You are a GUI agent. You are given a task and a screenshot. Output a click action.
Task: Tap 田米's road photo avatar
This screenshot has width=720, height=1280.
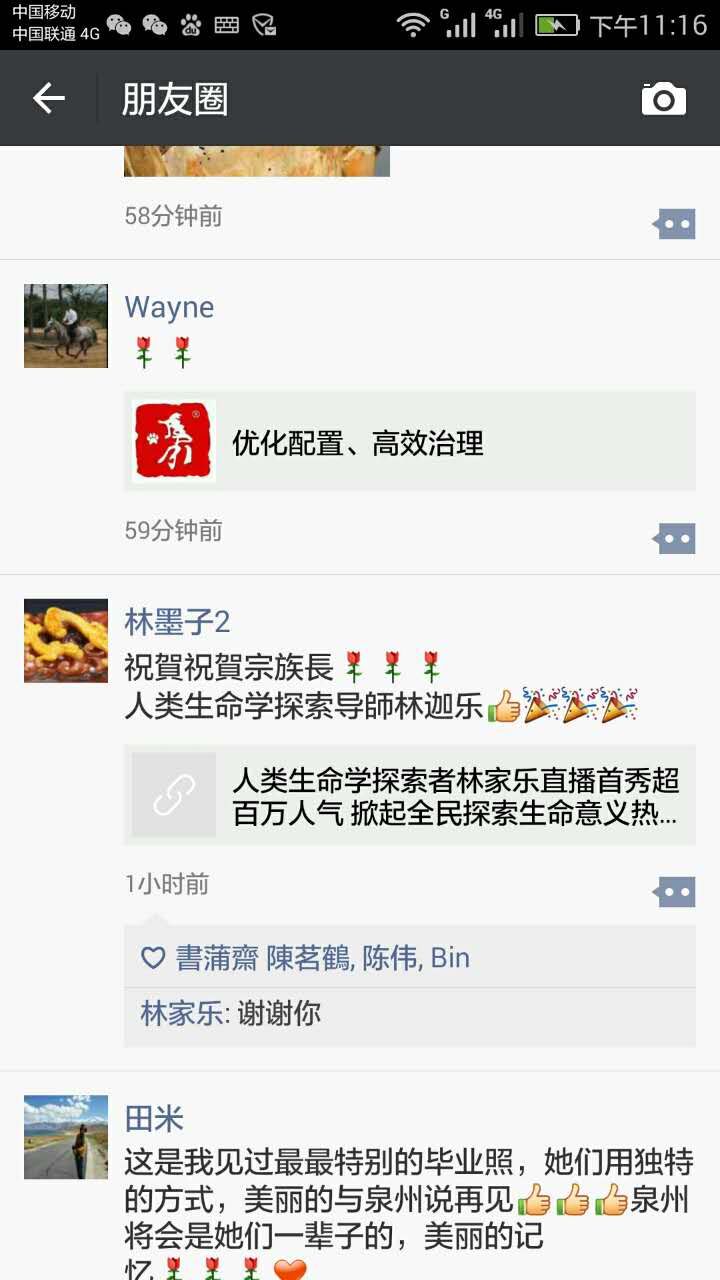(x=66, y=1137)
